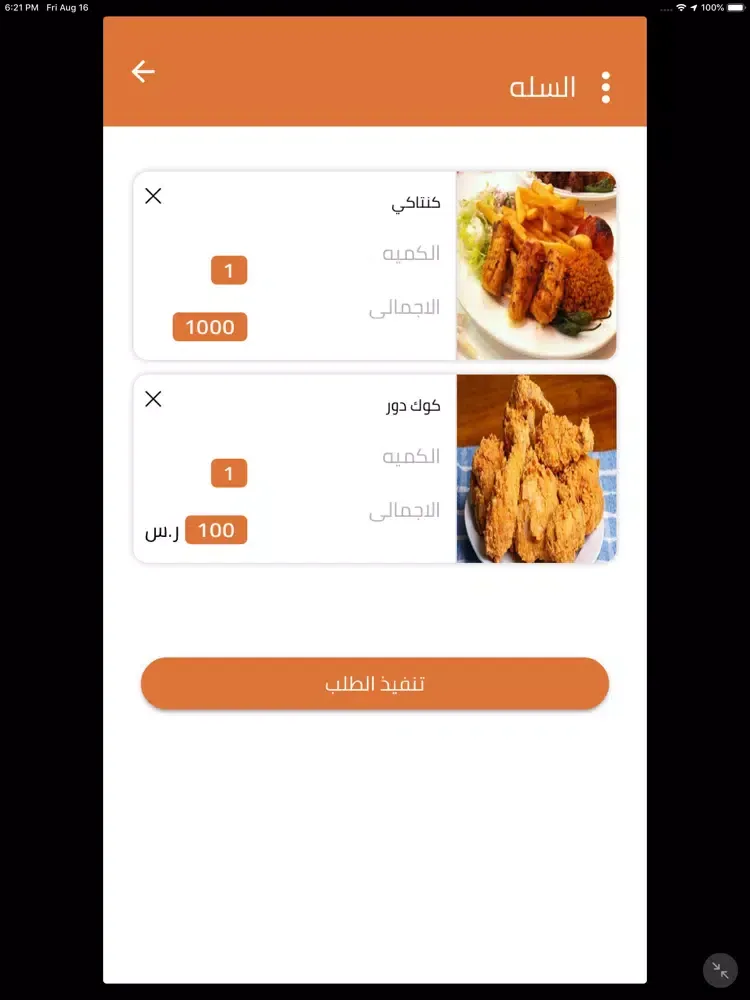Exit full screen with the collapse arrows
The height and width of the screenshot is (1000, 750).
pos(720,970)
